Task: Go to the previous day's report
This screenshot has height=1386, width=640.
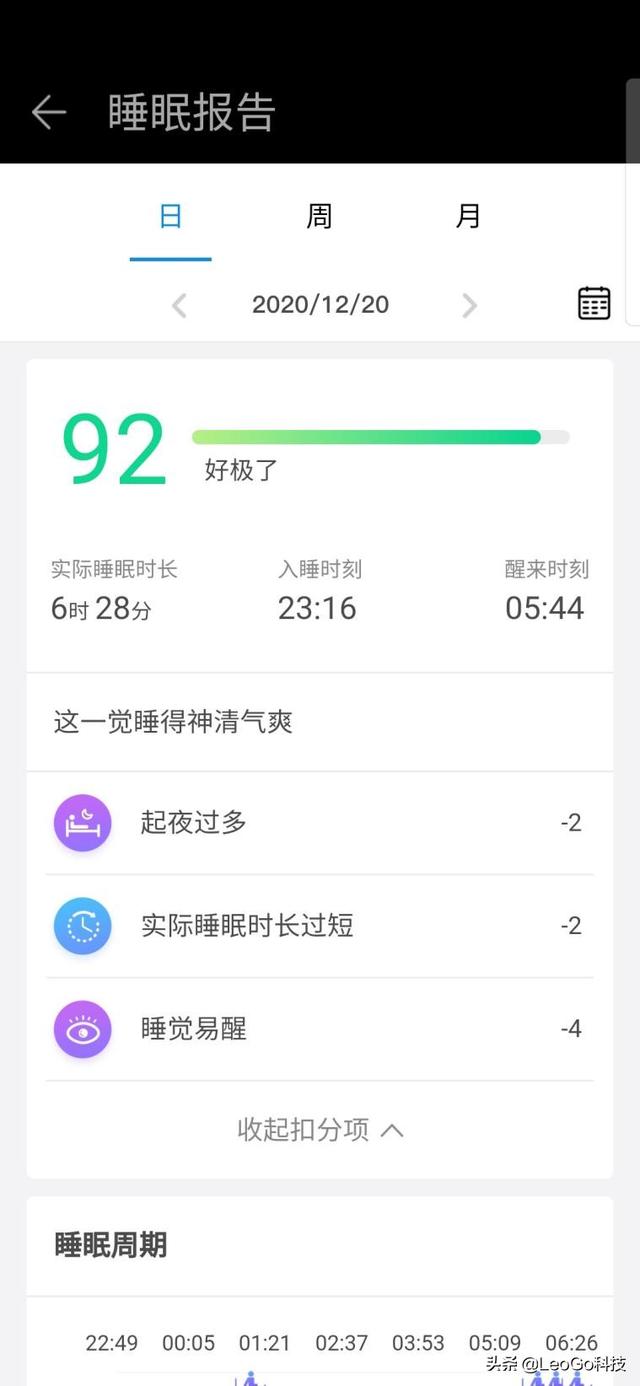Action: pos(179,305)
